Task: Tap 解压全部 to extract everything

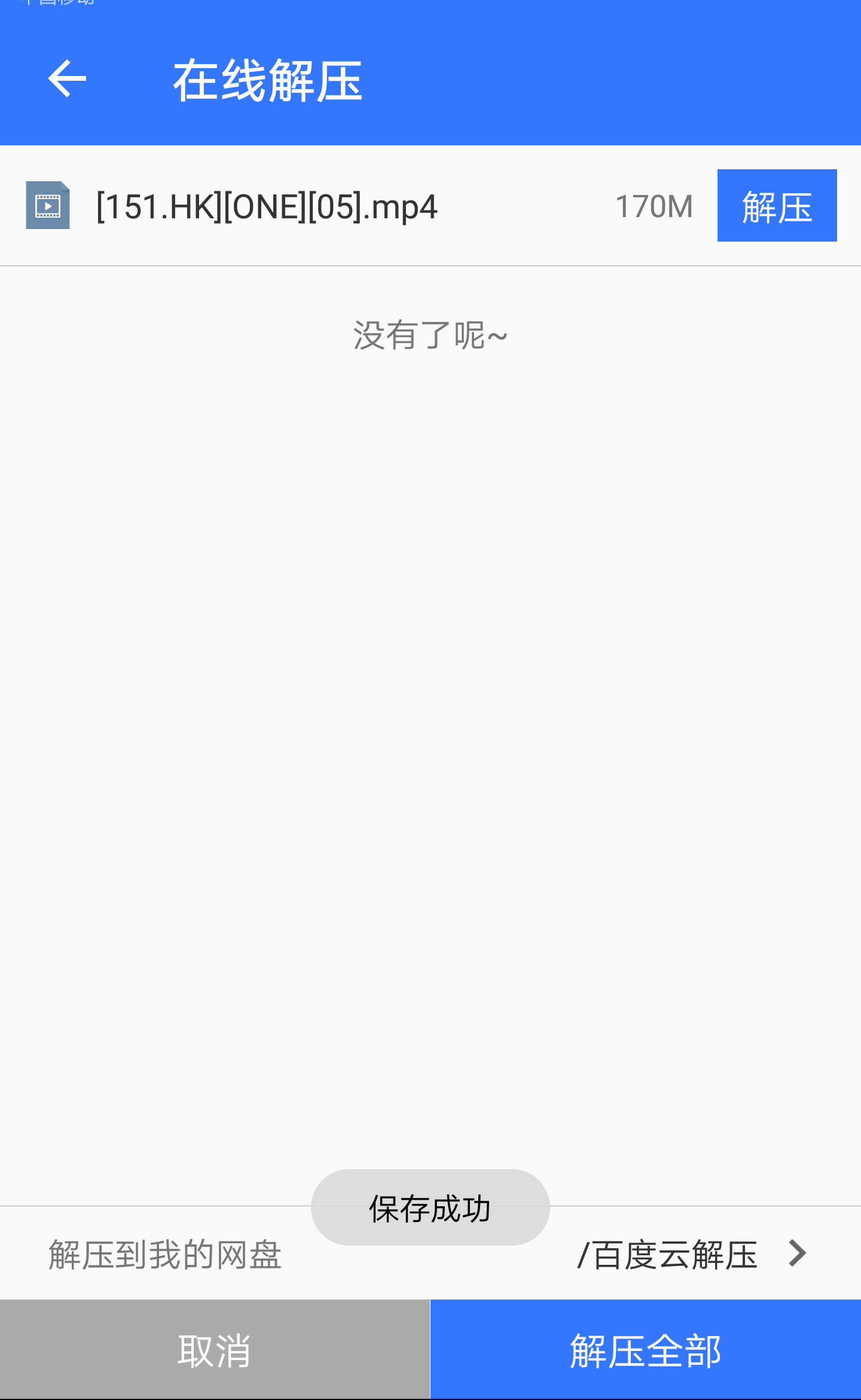Action: (x=646, y=1349)
